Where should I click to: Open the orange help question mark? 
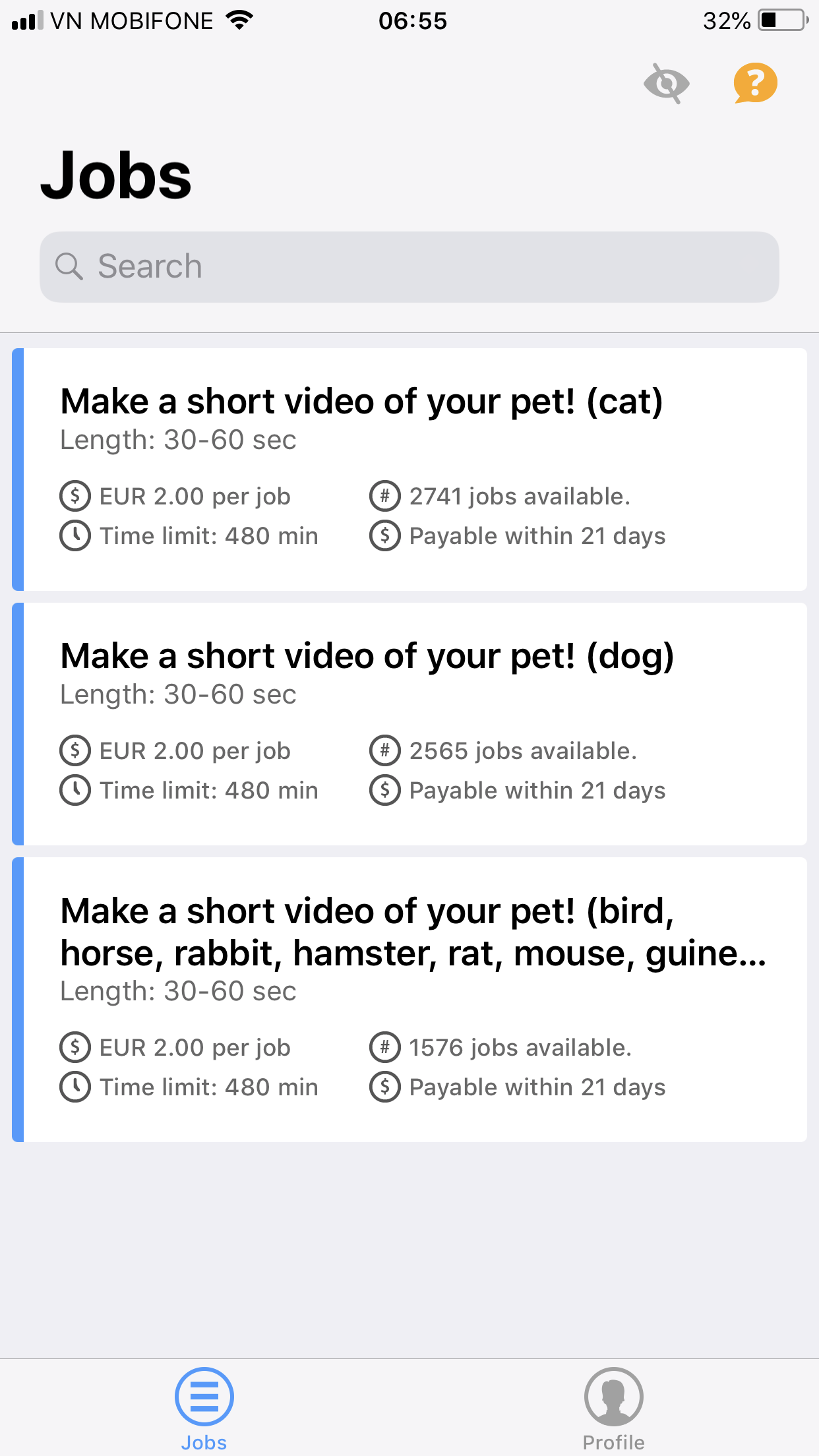pos(755,83)
